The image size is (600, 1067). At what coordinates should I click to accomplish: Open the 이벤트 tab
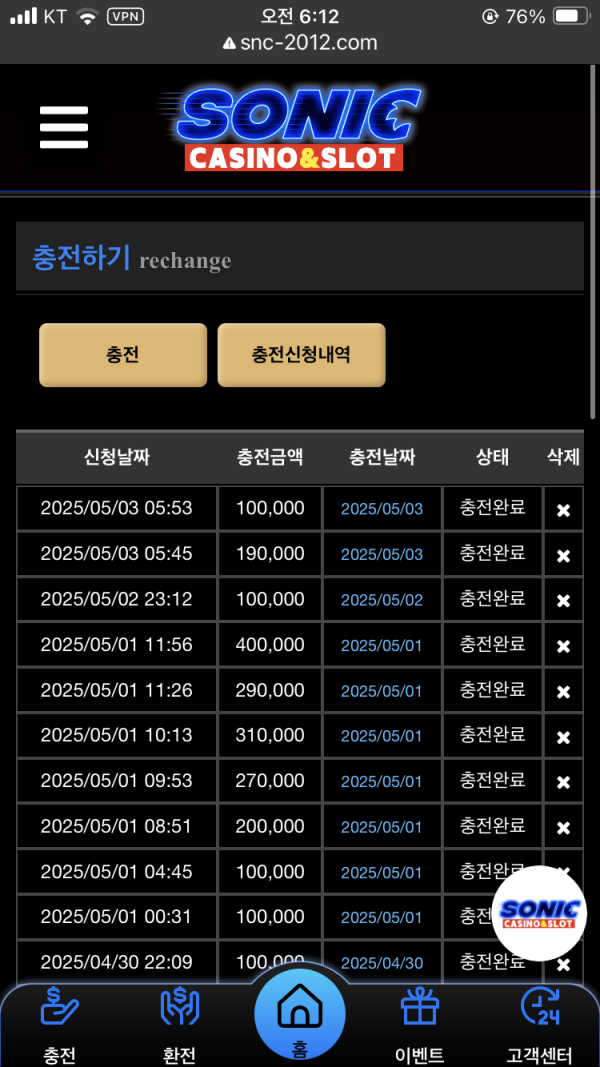[420, 1022]
